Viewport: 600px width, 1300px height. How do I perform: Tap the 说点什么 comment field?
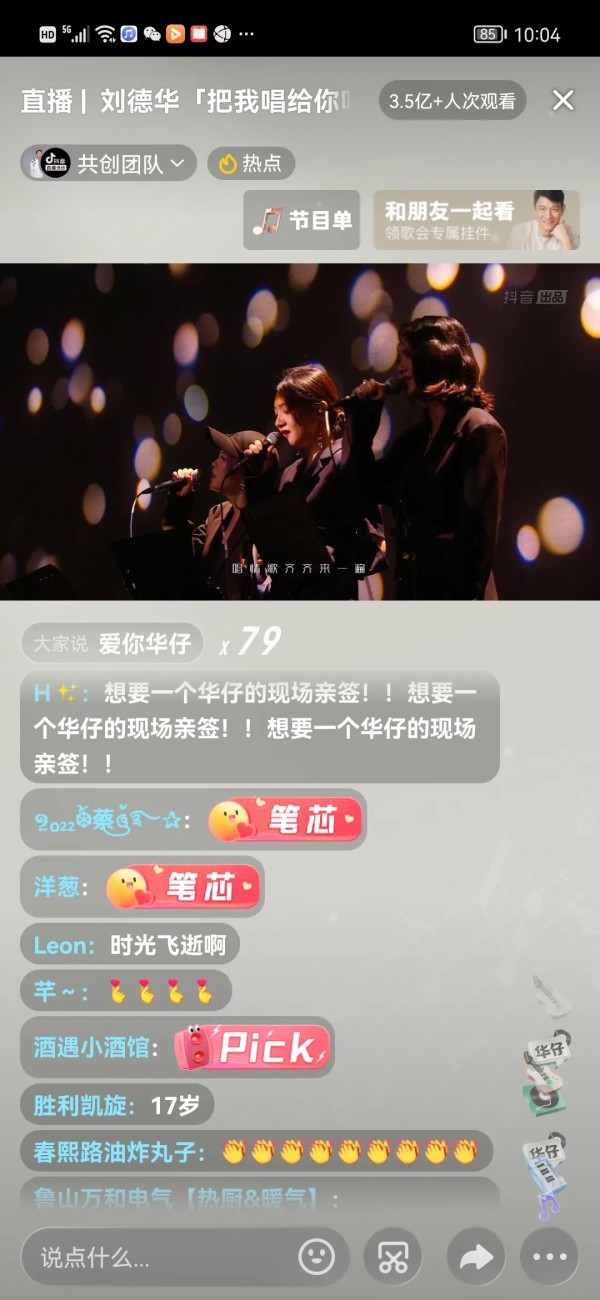[x=160, y=1257]
